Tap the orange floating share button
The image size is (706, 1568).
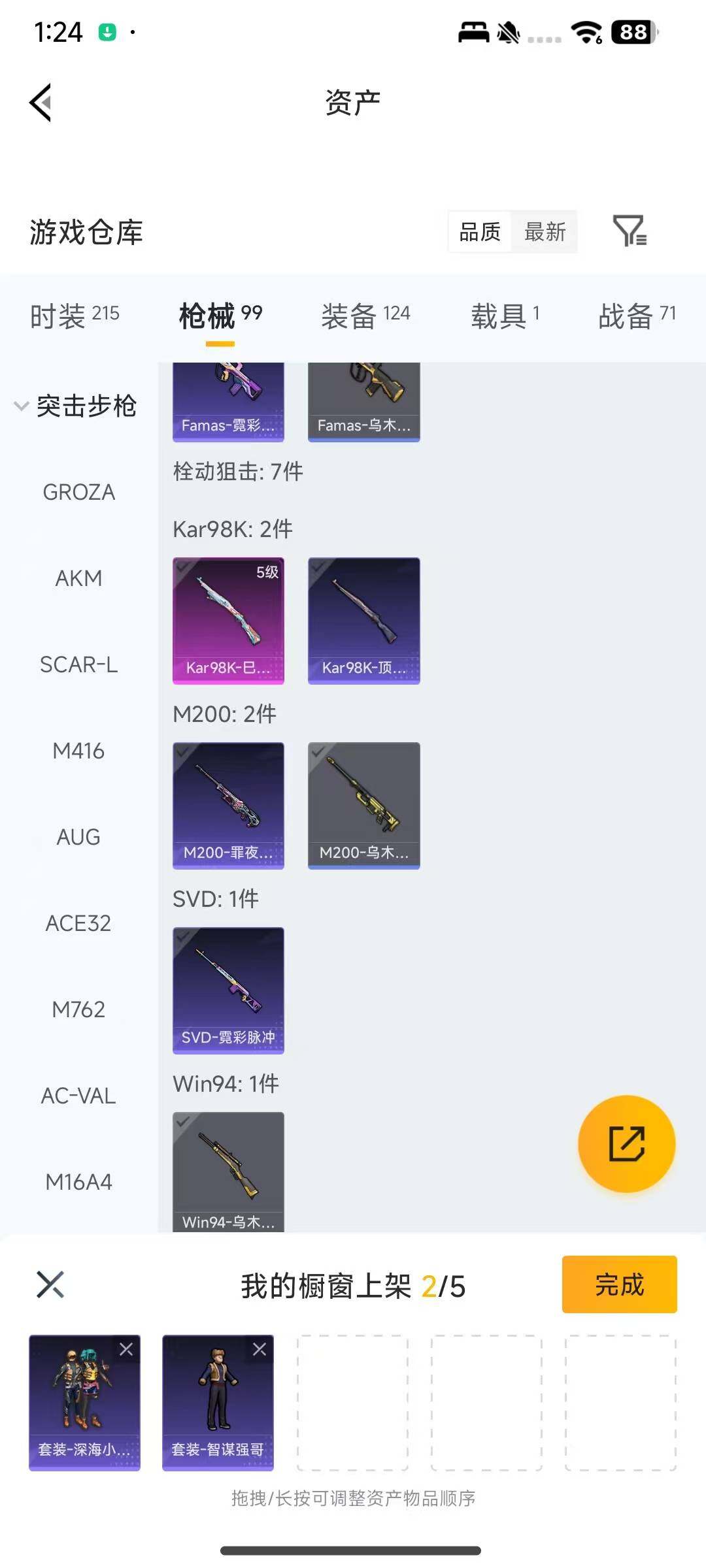(626, 1145)
